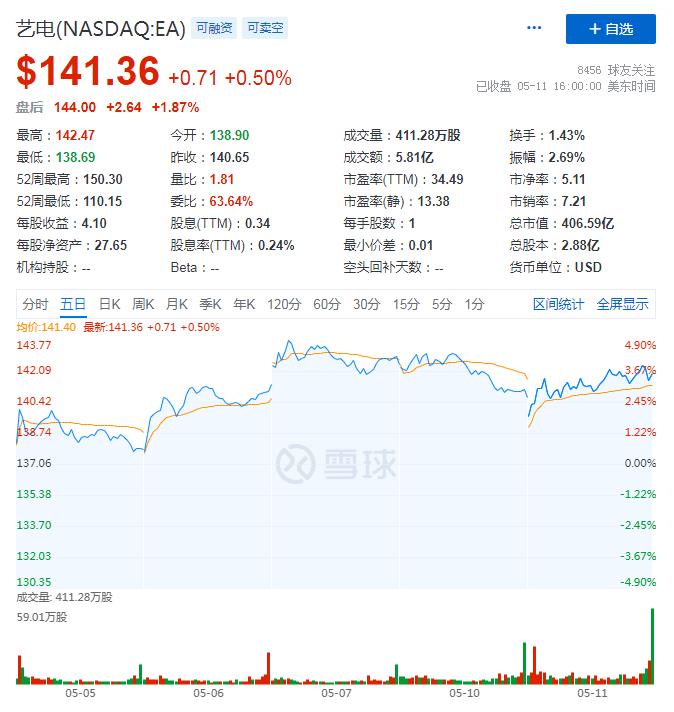Open the 月K chart tab

click(x=177, y=304)
